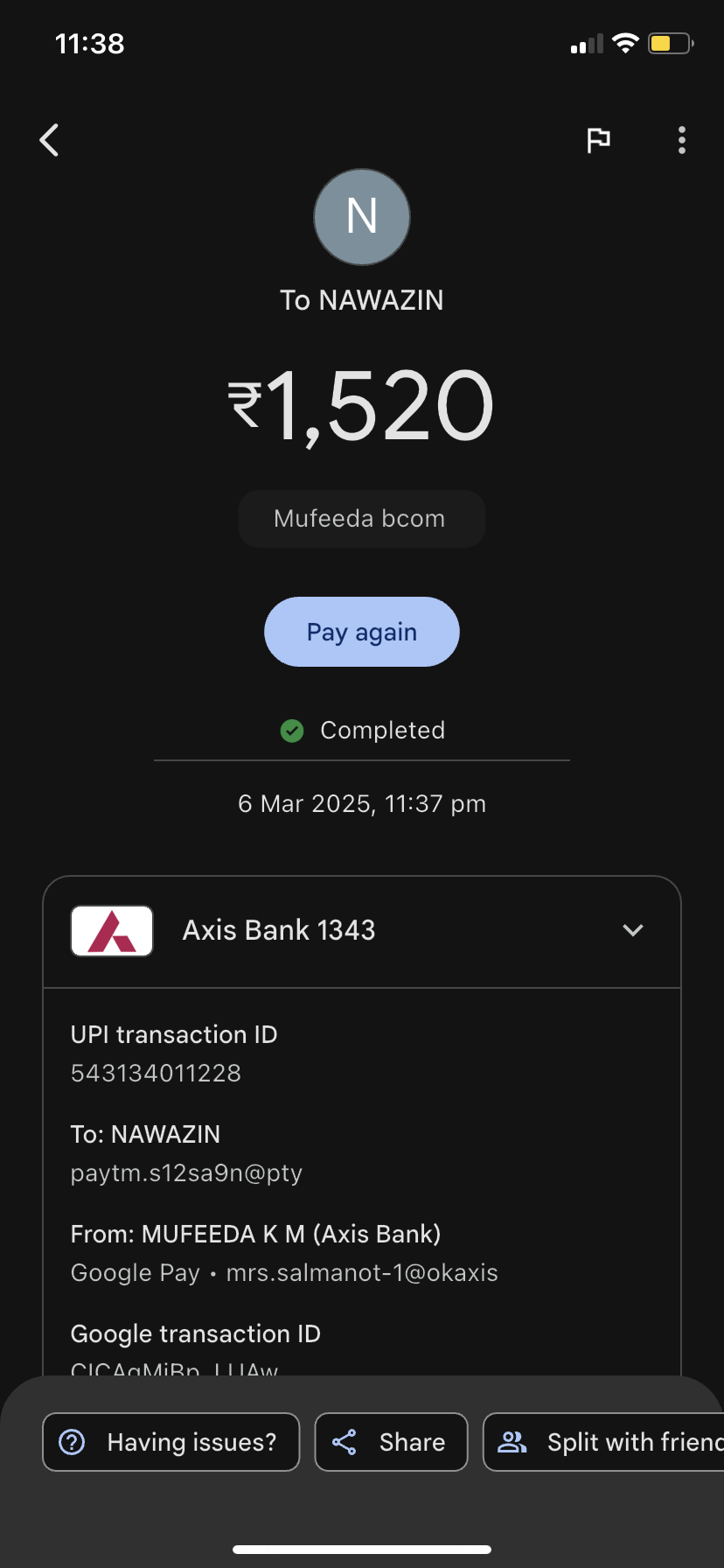724x1568 pixels.
Task: Go back using the top-left arrow
Action: pos(50,140)
